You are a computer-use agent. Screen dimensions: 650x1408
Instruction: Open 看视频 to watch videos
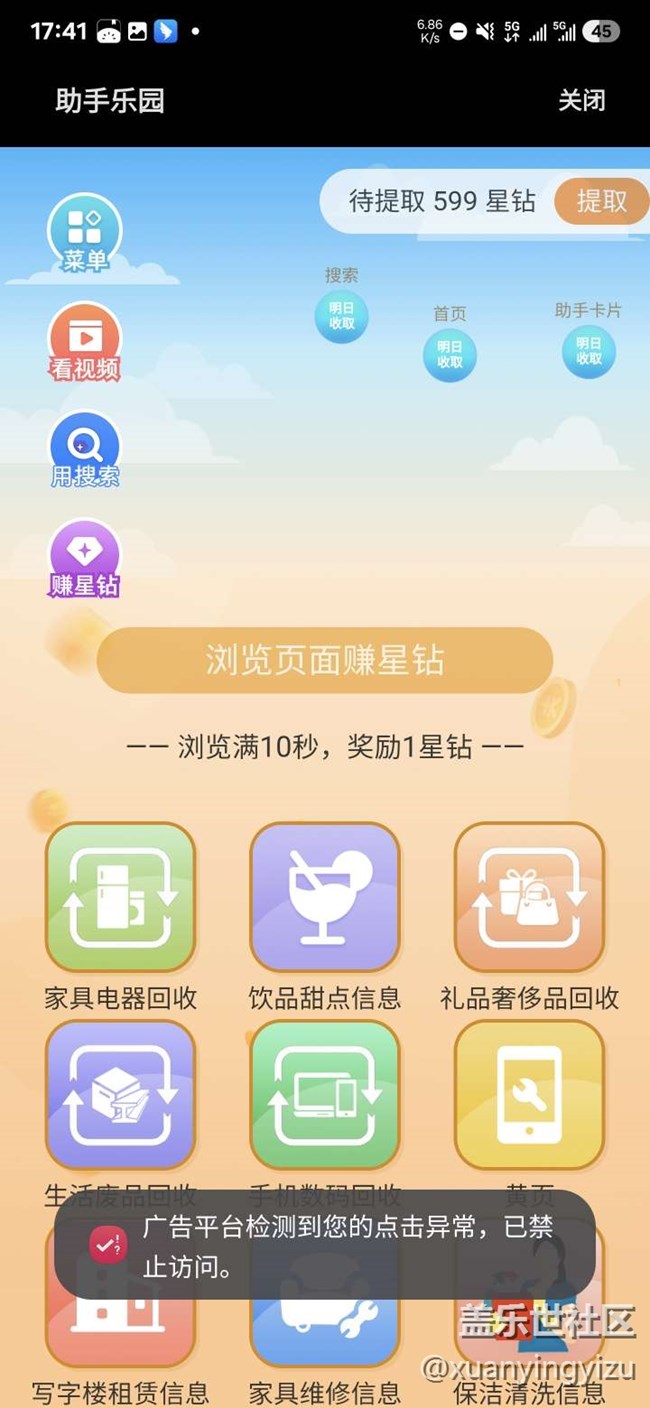click(x=85, y=343)
